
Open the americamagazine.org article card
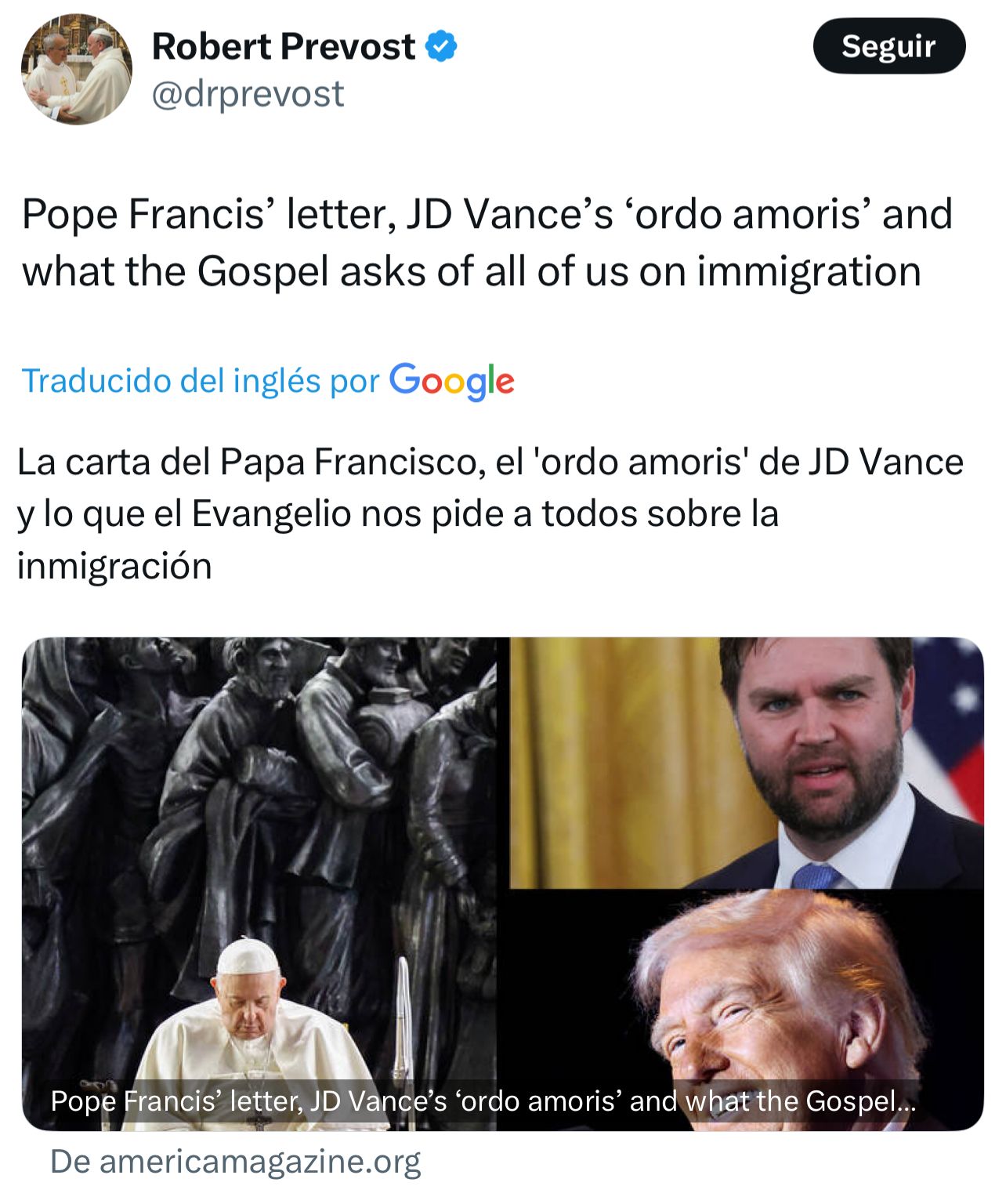(x=502, y=883)
